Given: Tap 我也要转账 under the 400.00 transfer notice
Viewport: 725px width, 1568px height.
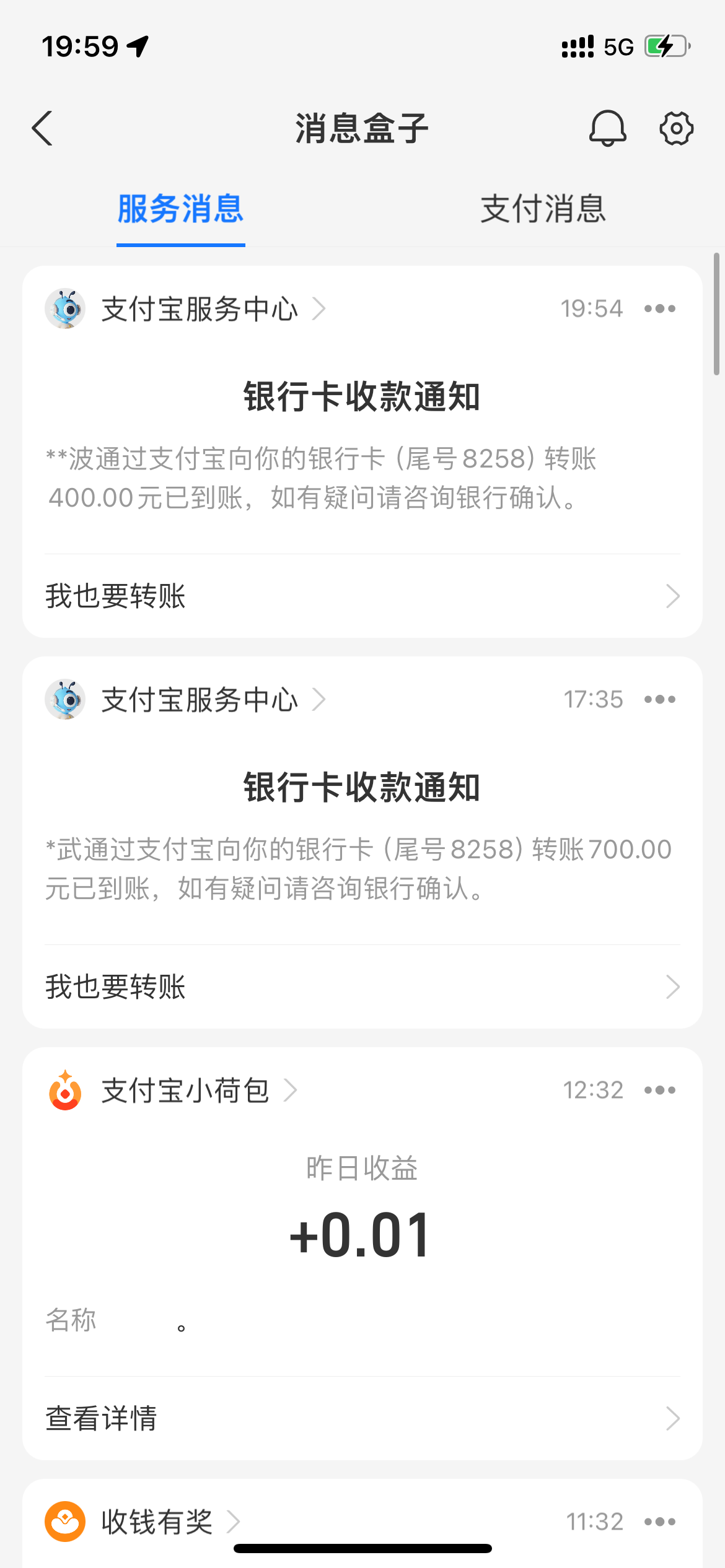Looking at the screenshot, I should click(x=362, y=596).
